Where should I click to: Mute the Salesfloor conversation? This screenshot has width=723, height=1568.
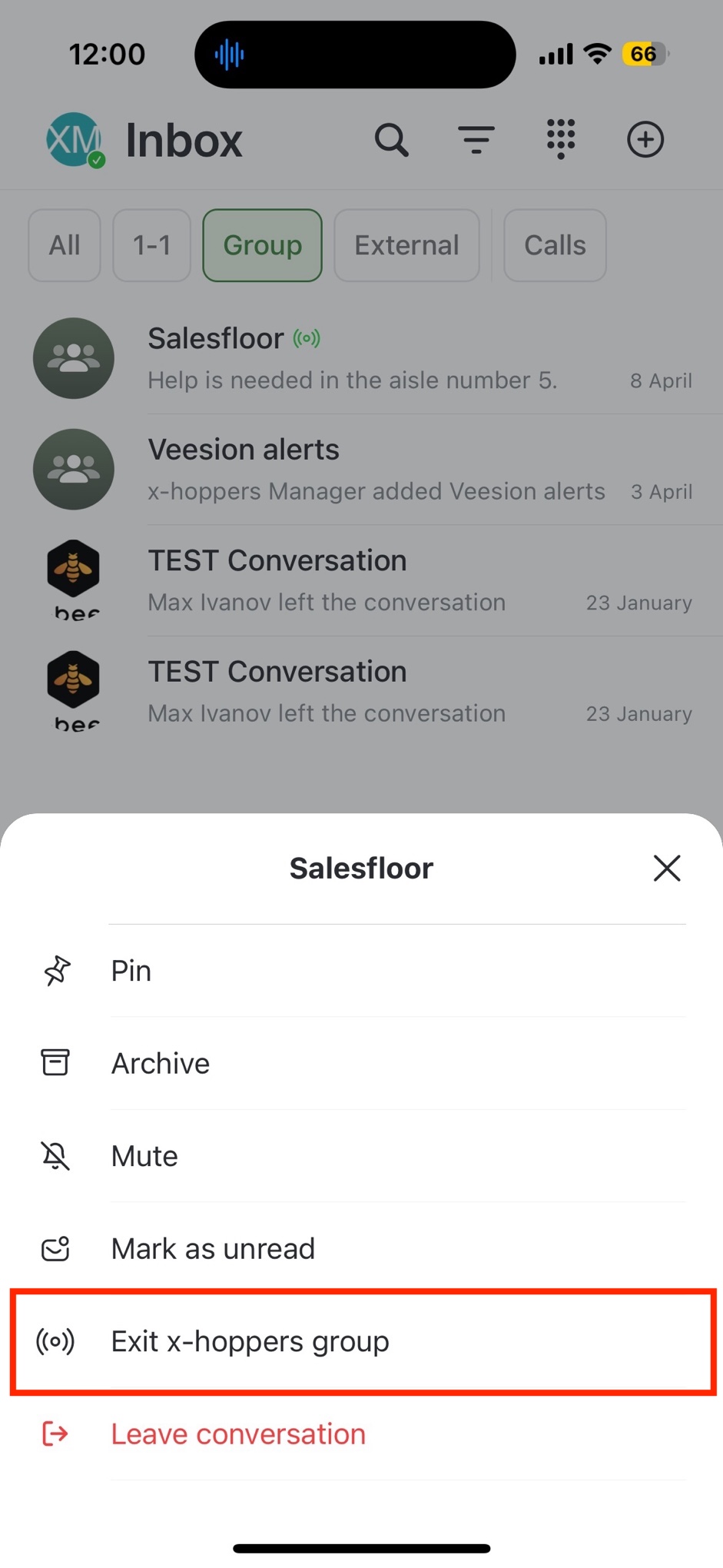coord(144,1156)
